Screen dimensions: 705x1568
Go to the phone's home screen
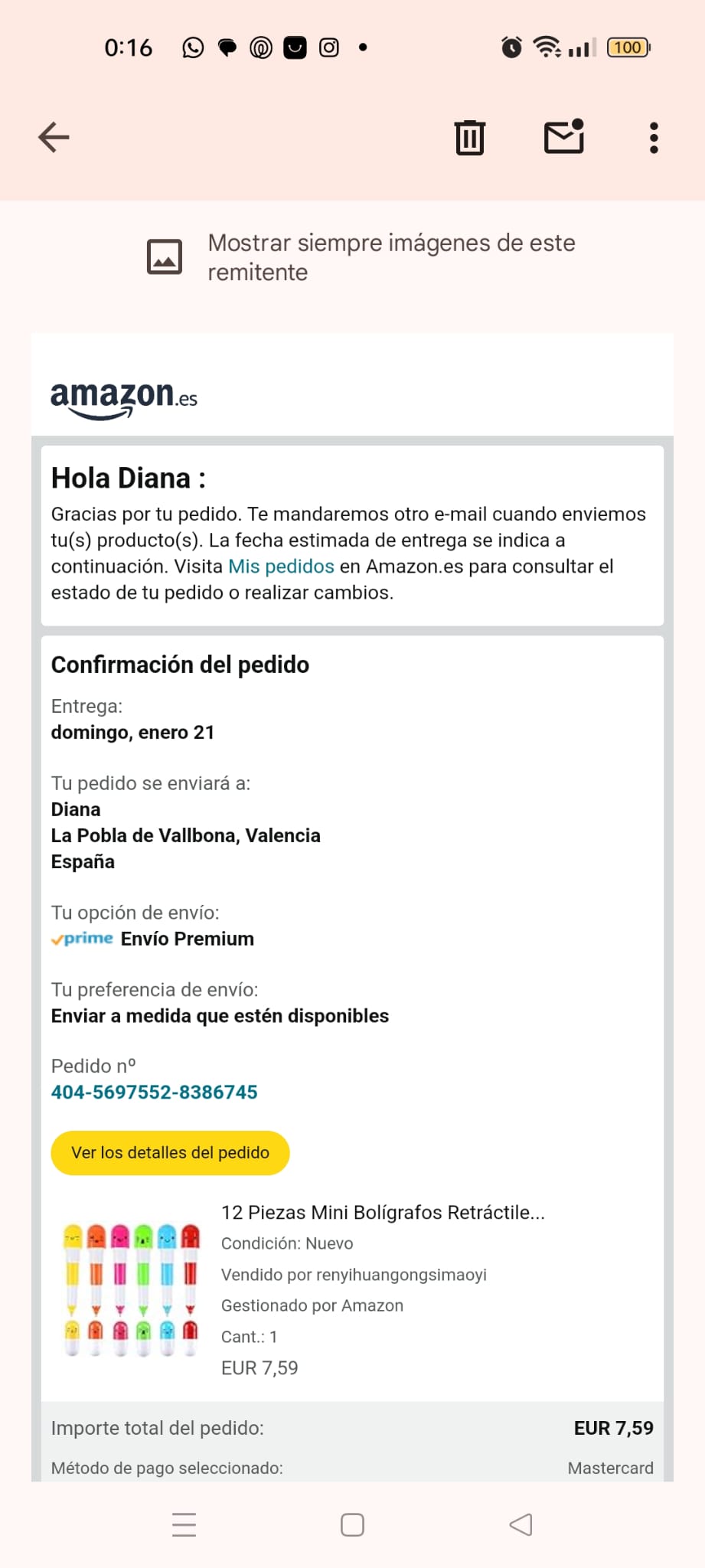352,1524
